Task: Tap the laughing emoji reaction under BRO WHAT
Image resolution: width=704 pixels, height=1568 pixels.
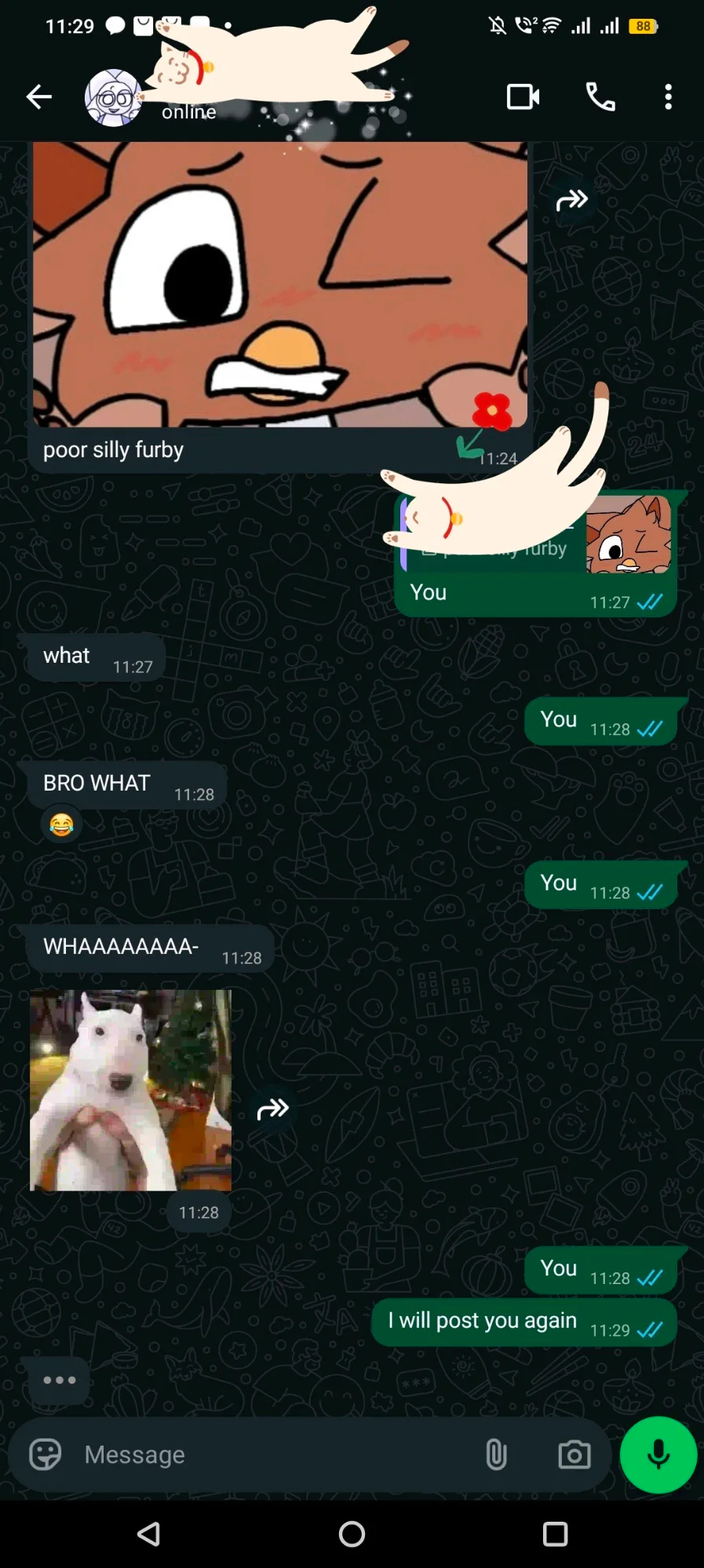Action: click(61, 824)
